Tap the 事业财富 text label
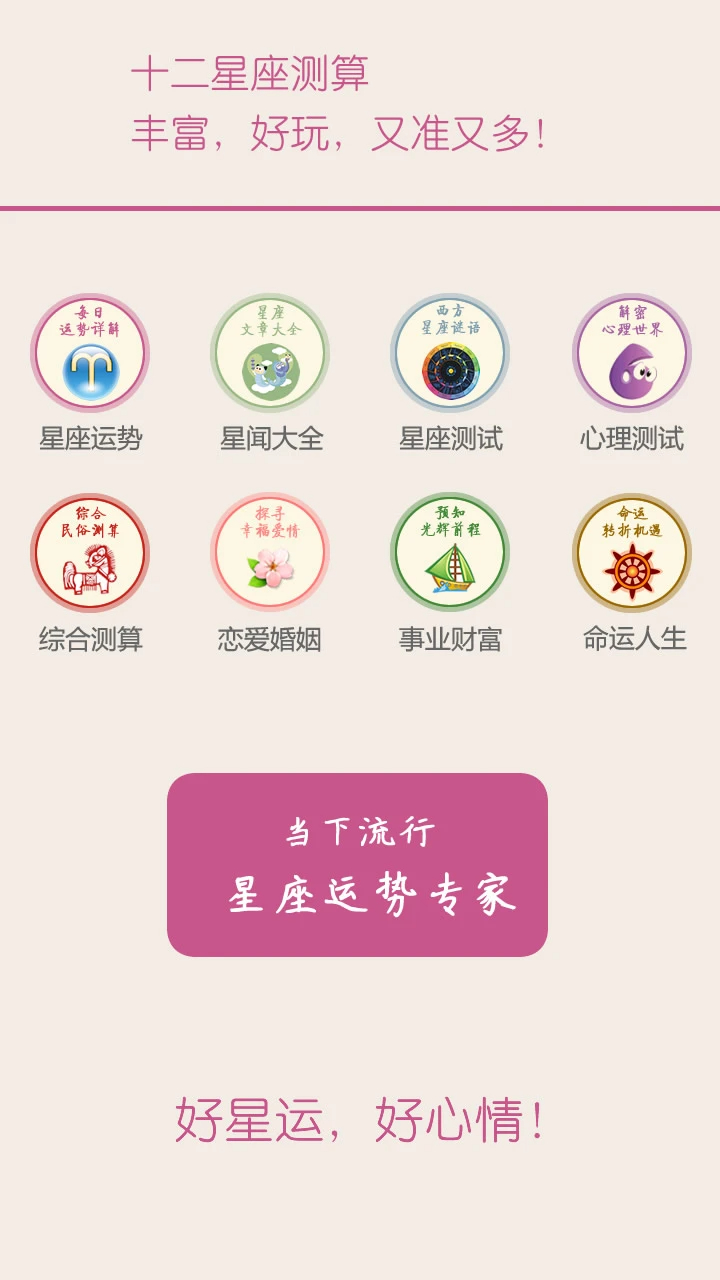This screenshot has width=720, height=1280. point(450,634)
